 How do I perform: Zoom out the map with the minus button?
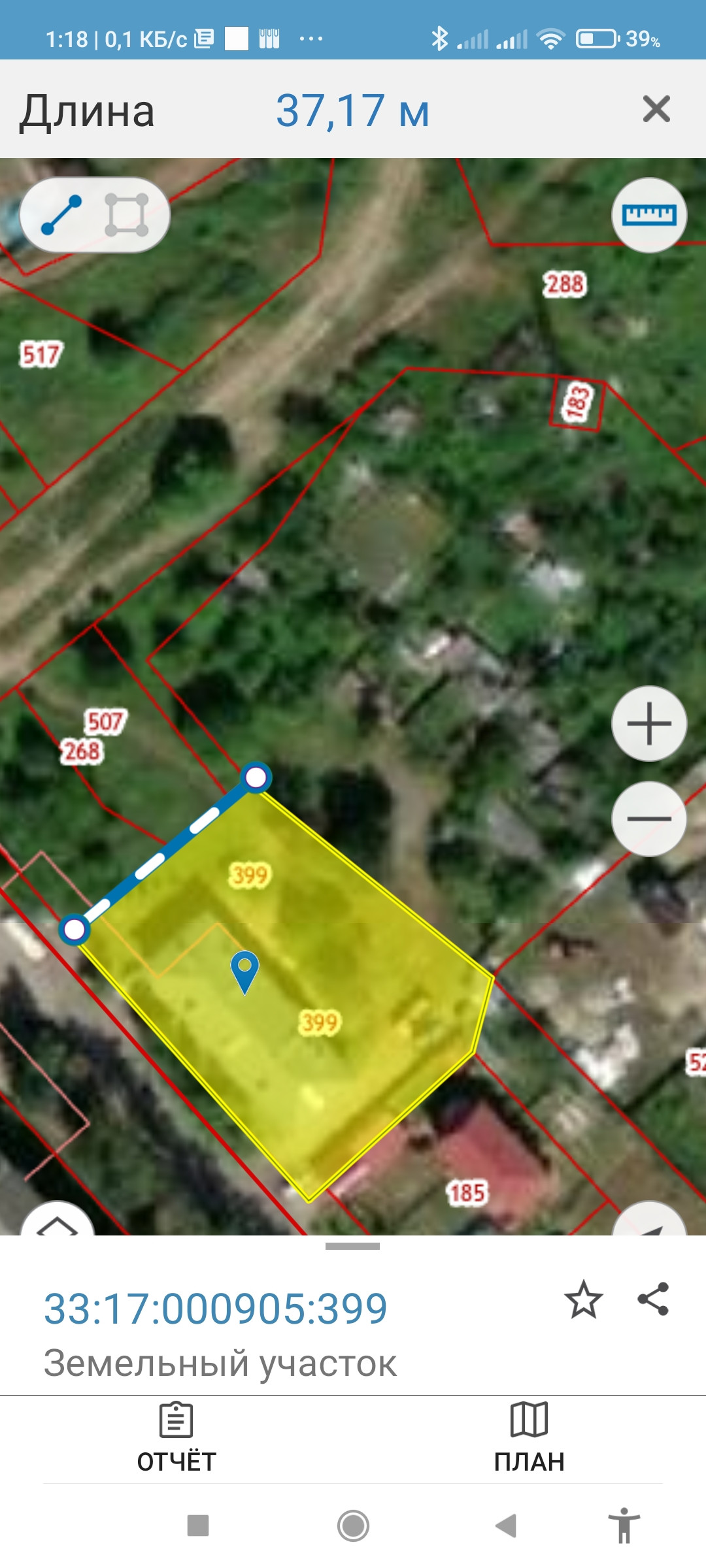[648, 819]
